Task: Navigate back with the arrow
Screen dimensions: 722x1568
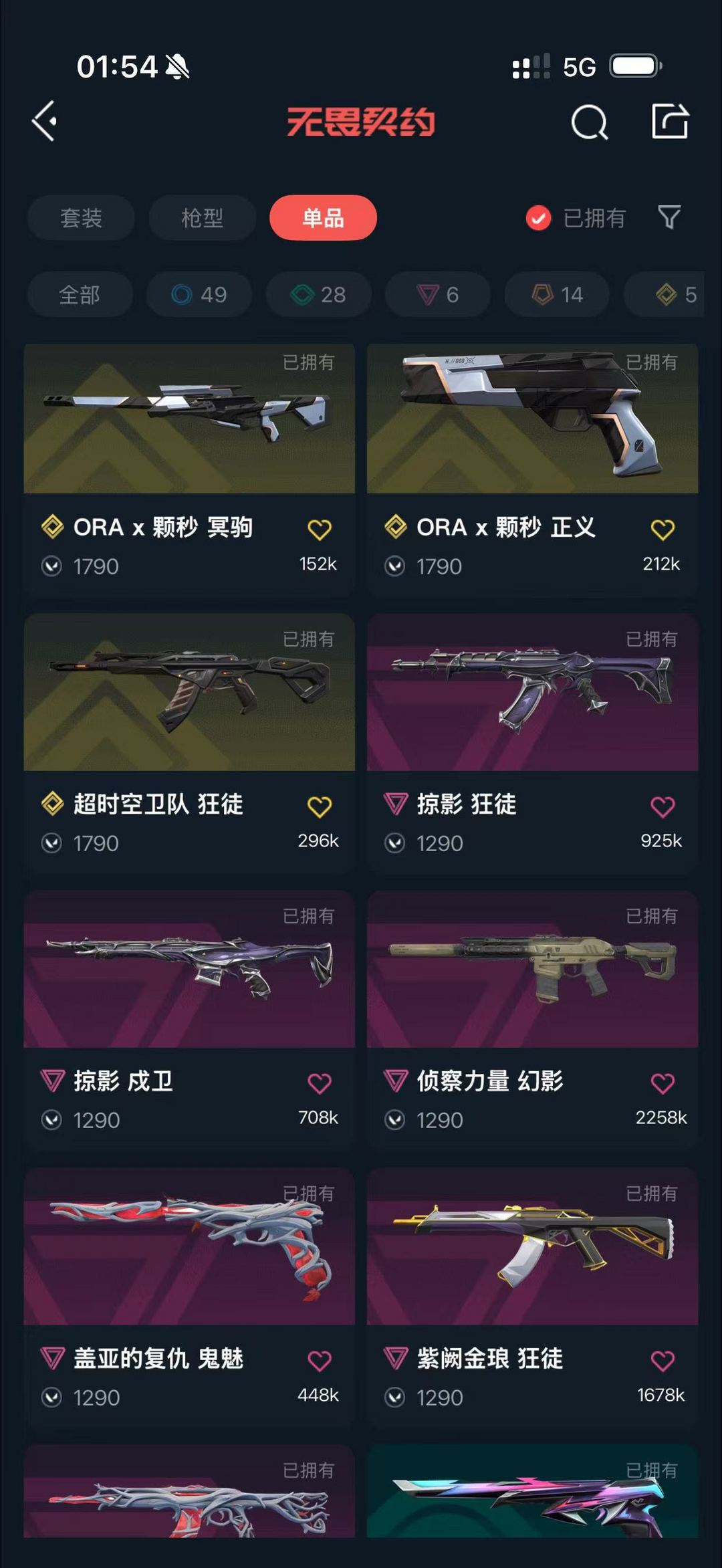Action: [x=44, y=122]
